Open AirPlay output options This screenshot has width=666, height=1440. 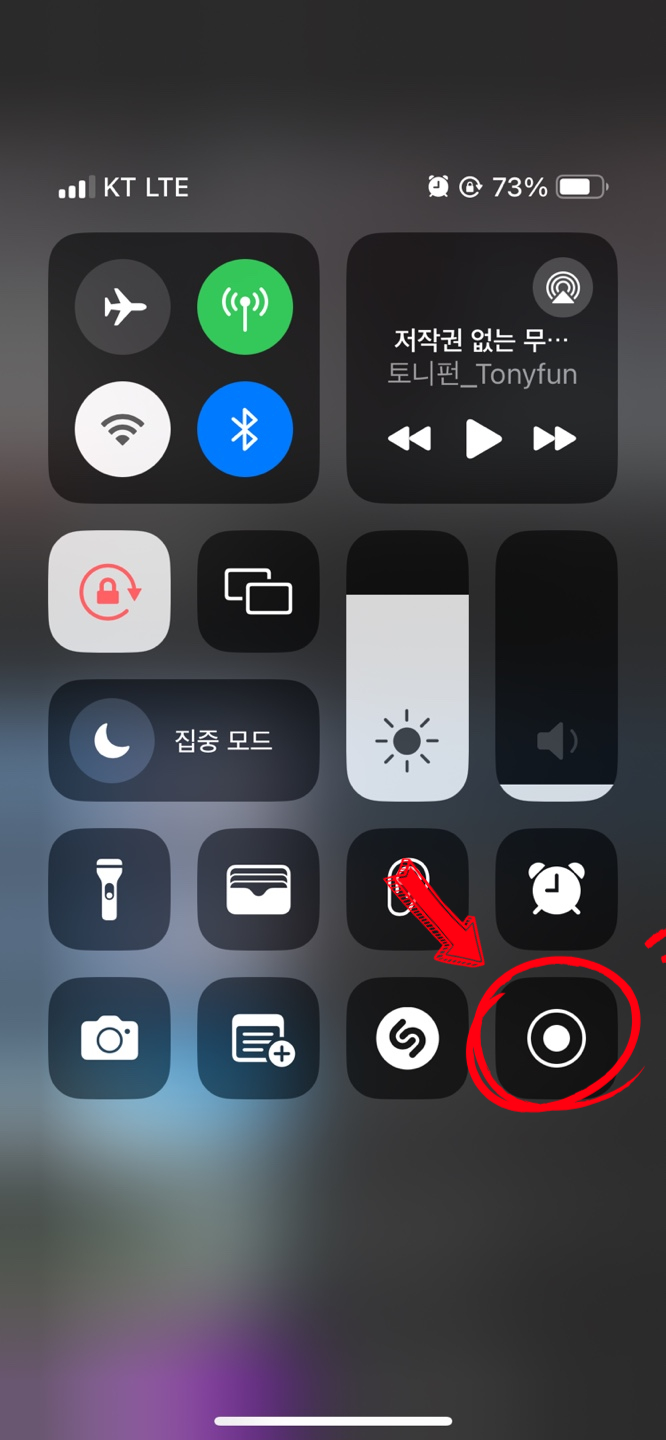[x=563, y=288]
